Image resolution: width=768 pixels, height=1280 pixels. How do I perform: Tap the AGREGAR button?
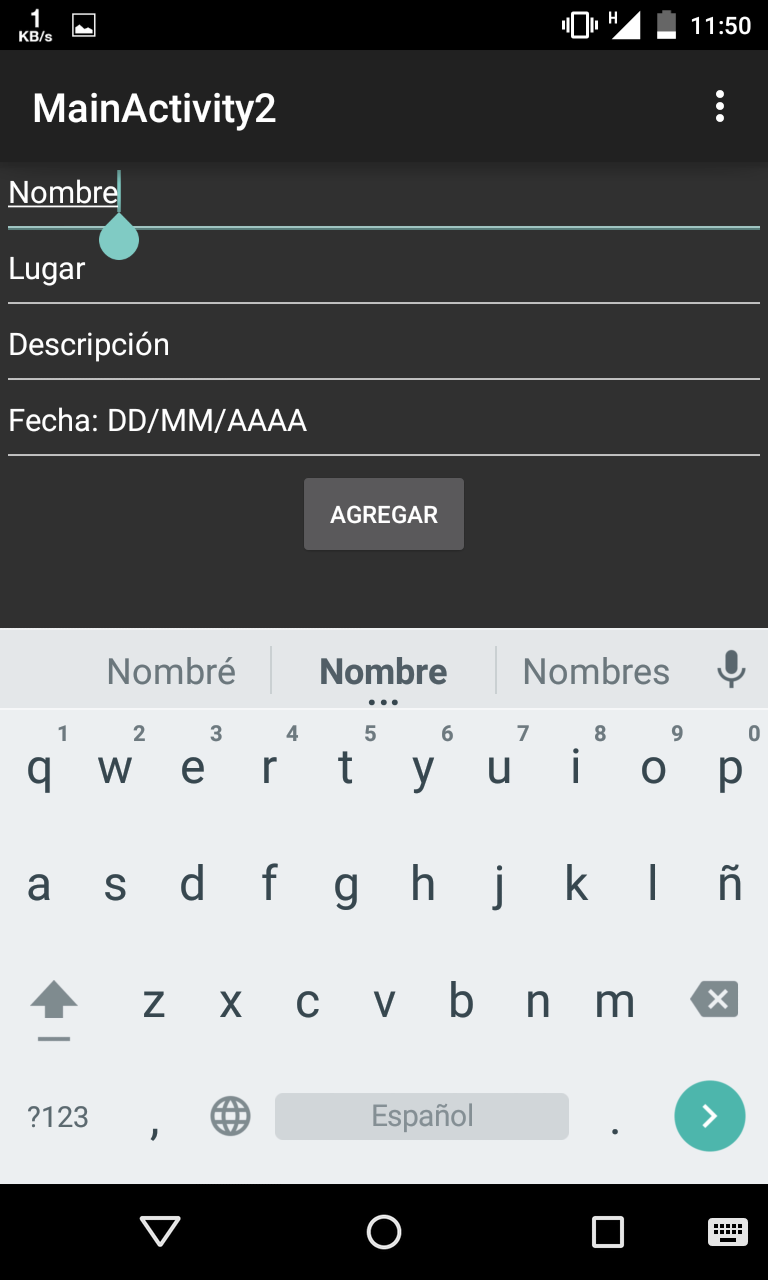coord(384,514)
